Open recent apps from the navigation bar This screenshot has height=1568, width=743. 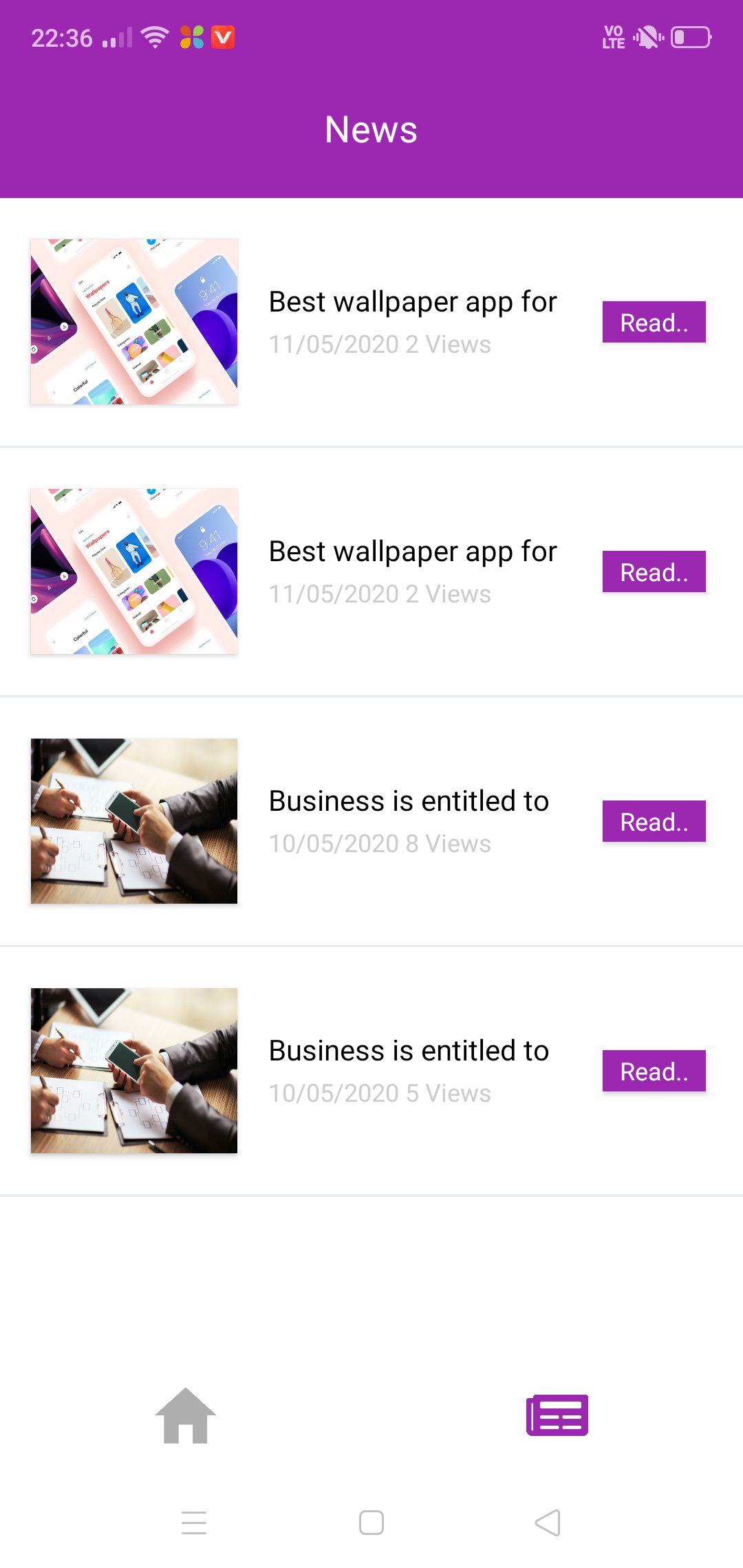pos(194,1523)
